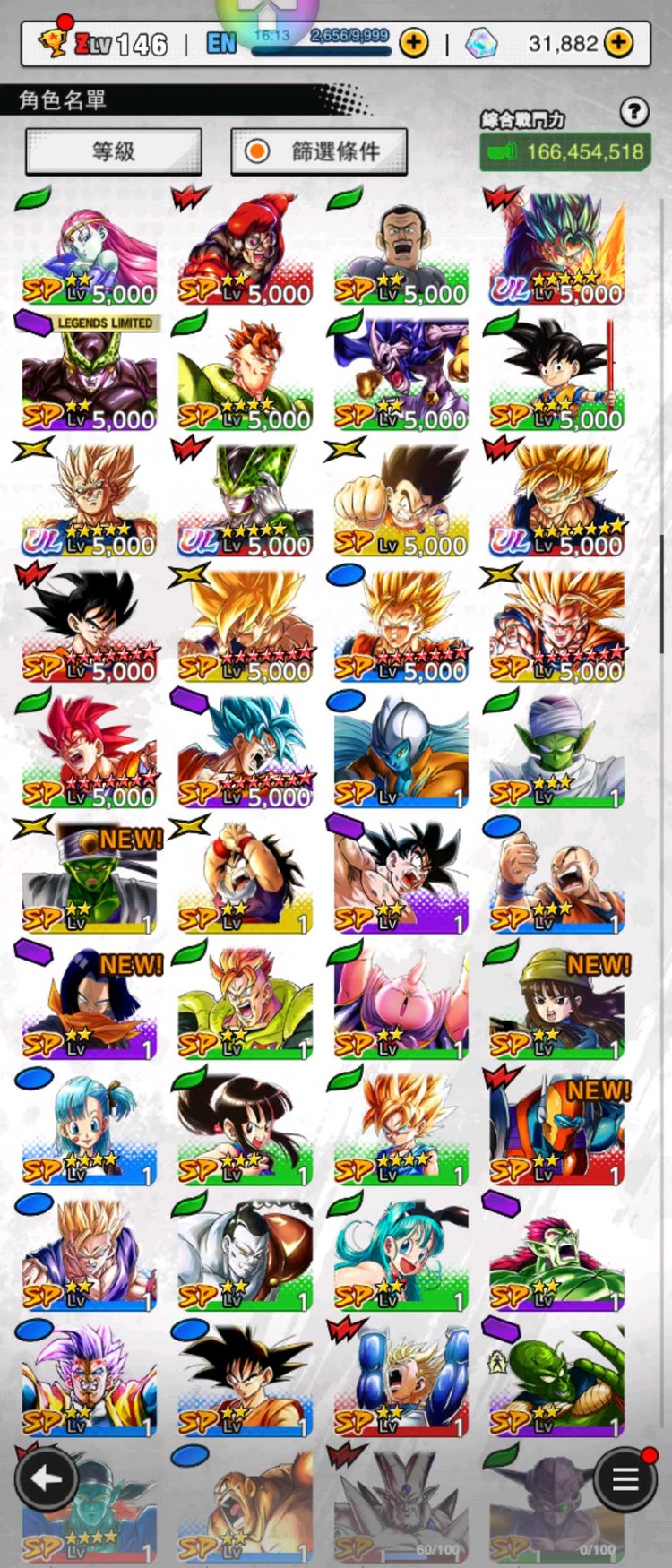Open the 篩選條件 filter options
This screenshot has width=672, height=1568.
[319, 151]
